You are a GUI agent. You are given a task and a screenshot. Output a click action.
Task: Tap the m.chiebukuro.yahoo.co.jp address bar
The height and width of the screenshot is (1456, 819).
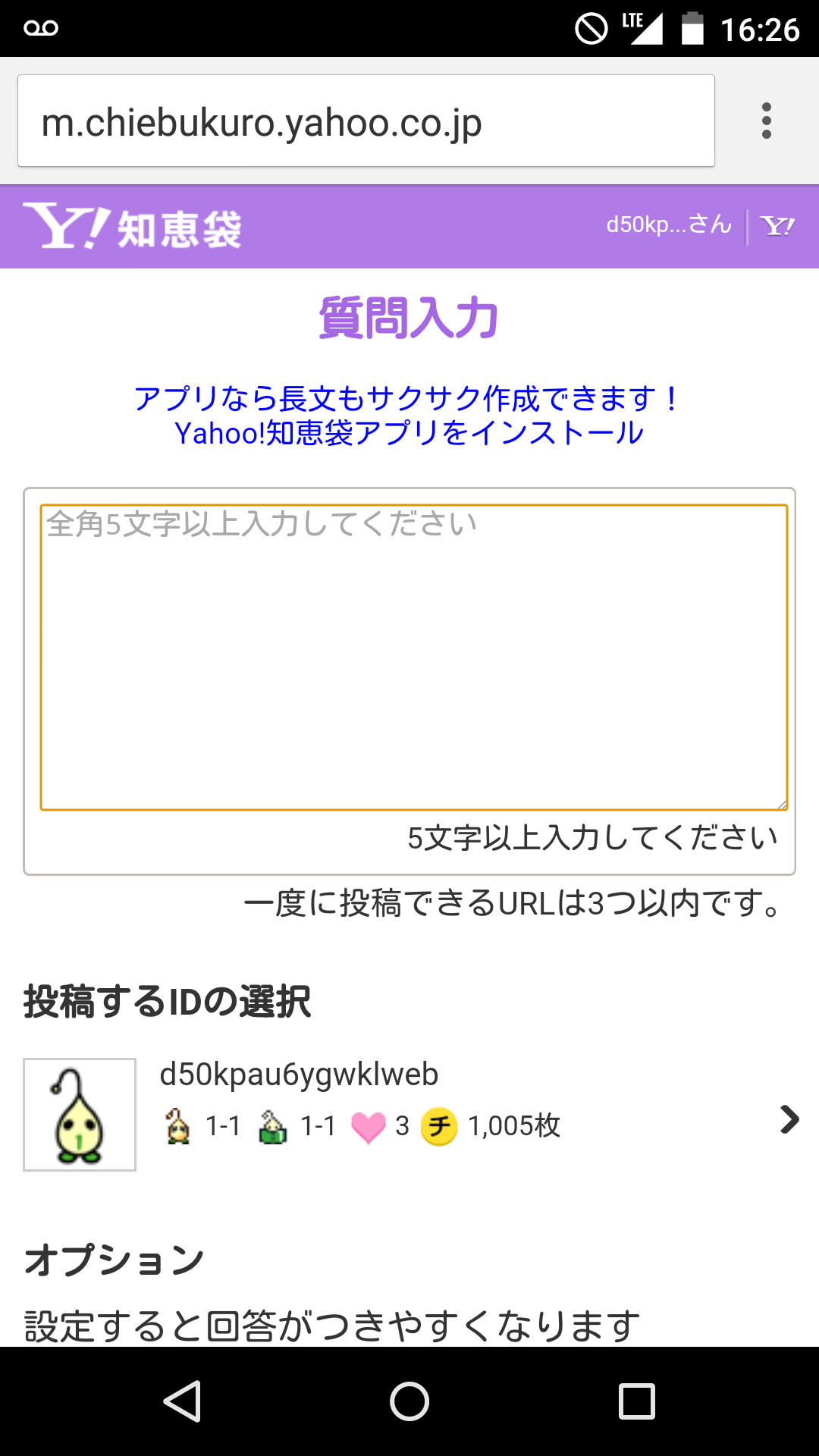pos(366,121)
